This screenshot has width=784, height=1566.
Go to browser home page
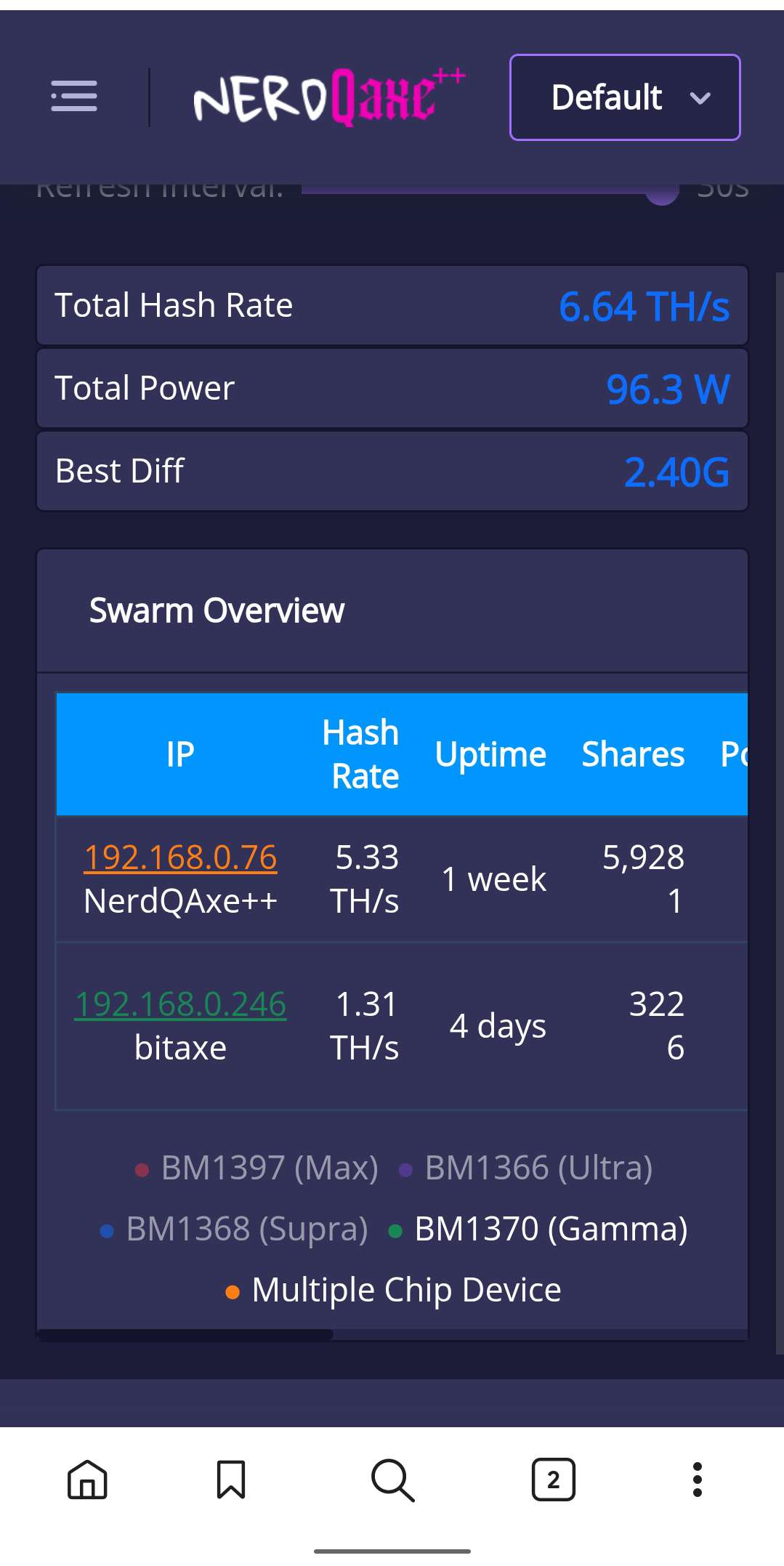pos(87,1480)
